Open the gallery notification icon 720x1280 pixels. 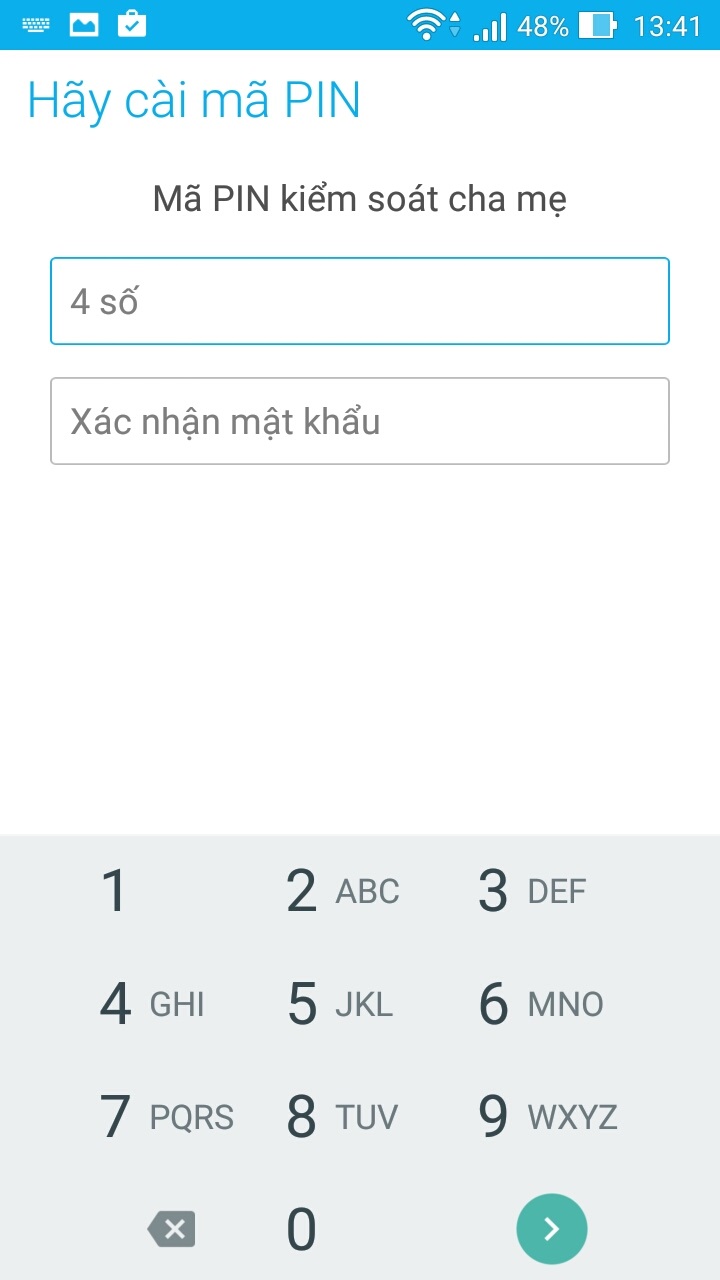(82, 22)
